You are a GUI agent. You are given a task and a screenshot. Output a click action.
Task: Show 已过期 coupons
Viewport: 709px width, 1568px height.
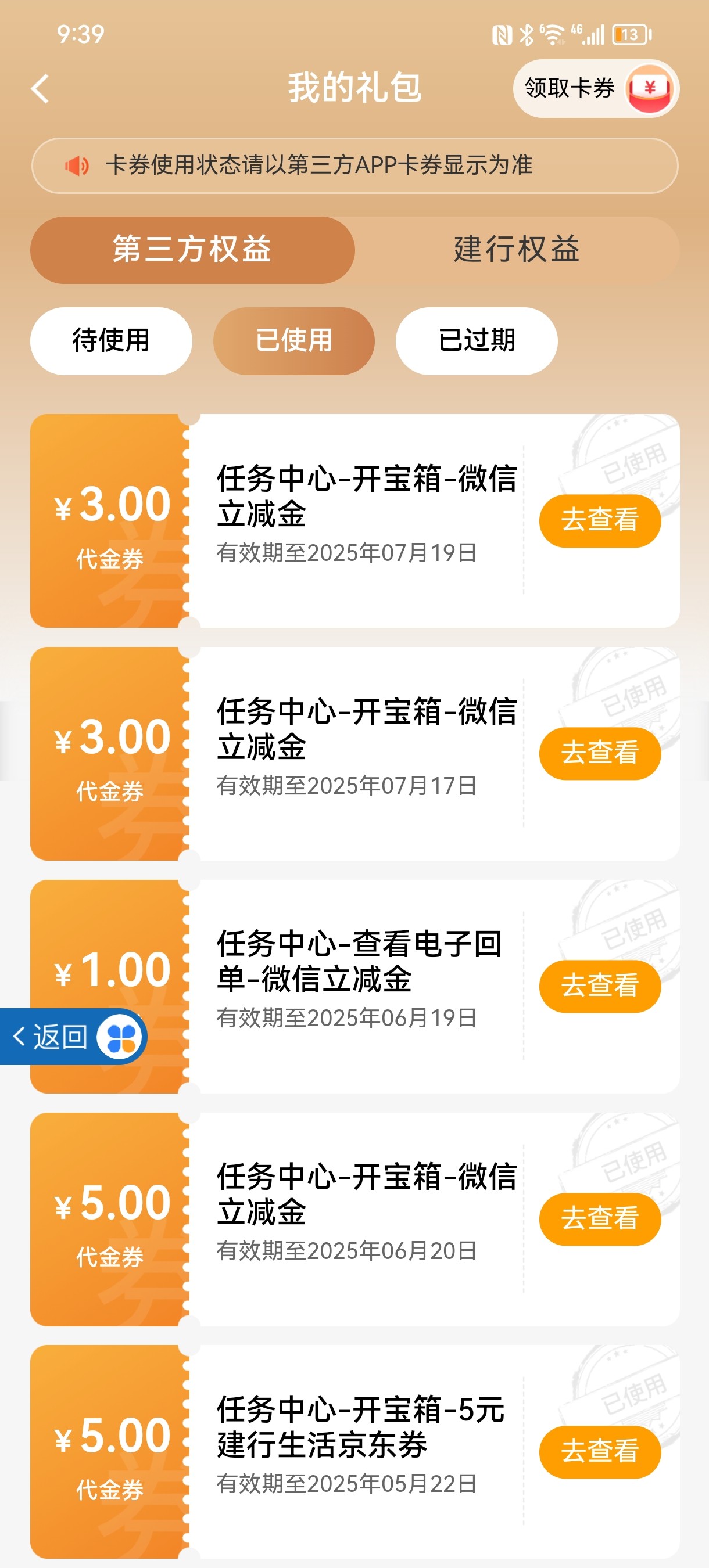point(477,340)
